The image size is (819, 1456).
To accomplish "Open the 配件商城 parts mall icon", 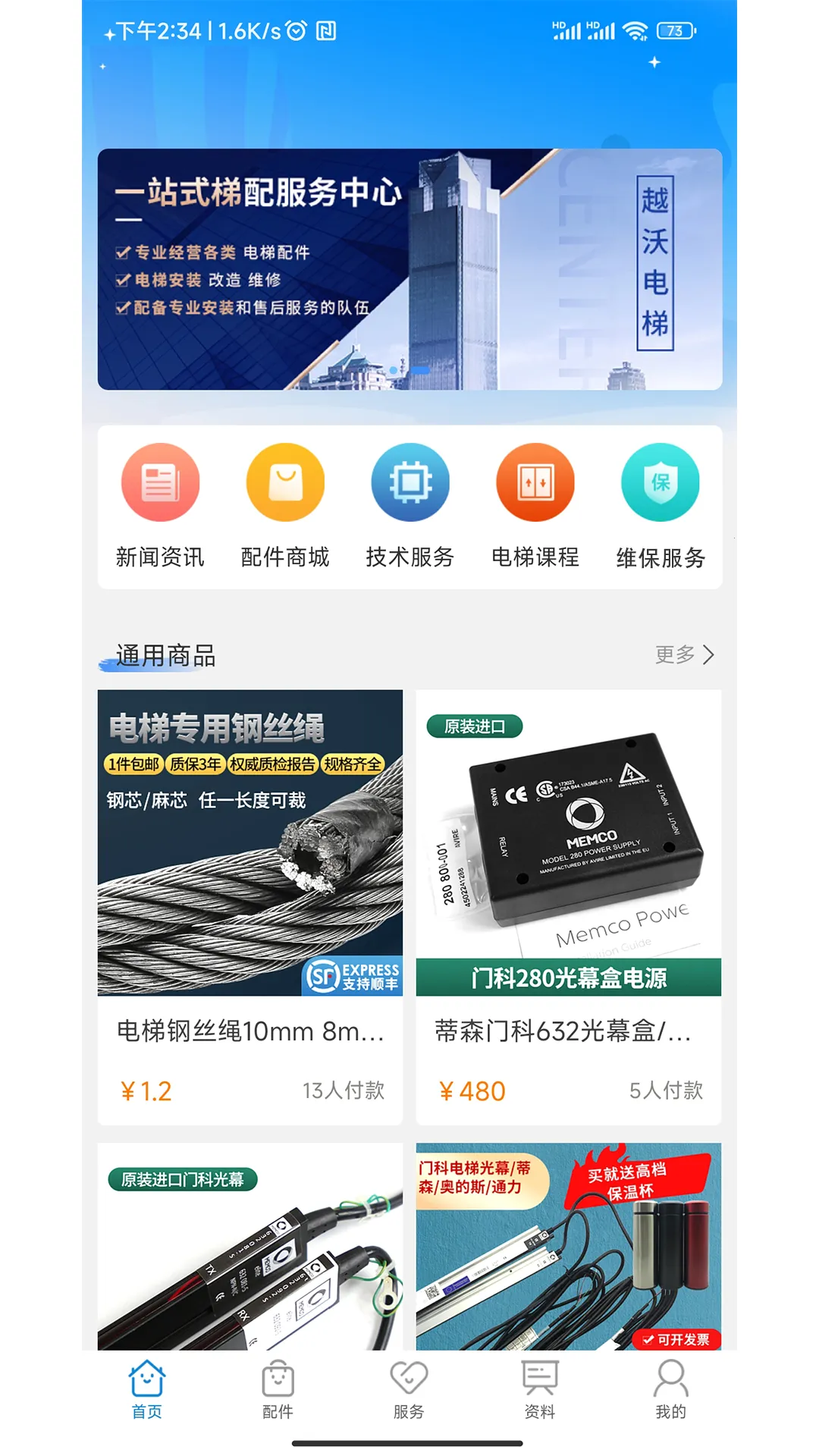I will coord(285,482).
